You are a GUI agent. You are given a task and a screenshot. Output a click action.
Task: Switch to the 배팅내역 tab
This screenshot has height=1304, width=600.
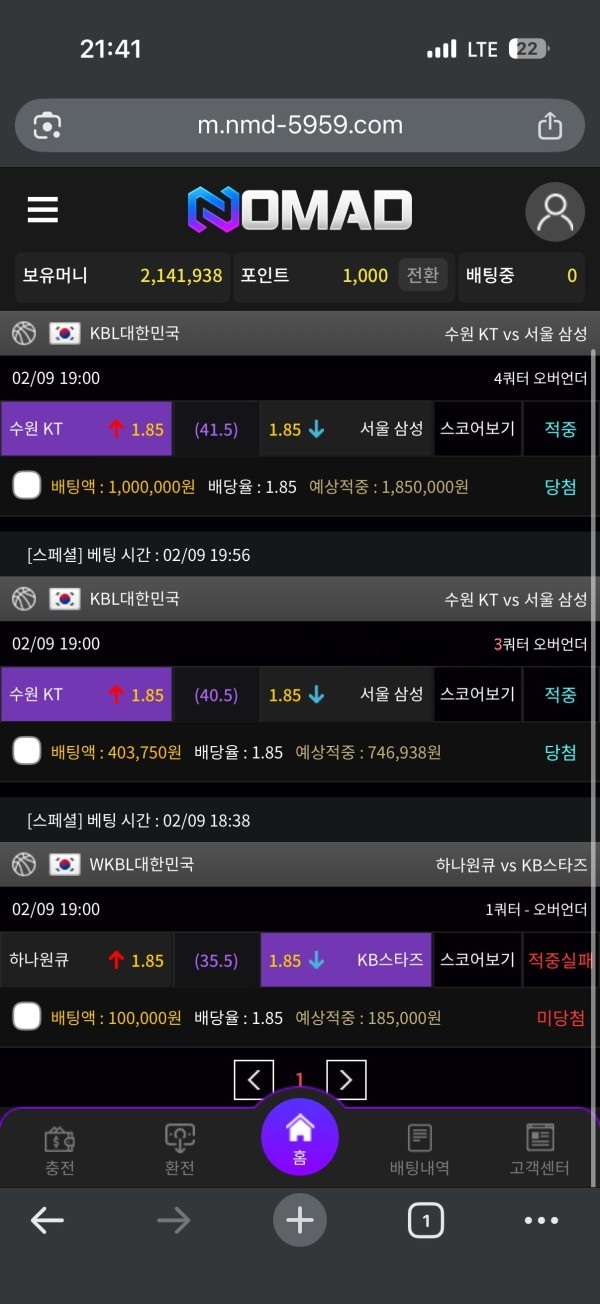pyautogui.click(x=420, y=1150)
